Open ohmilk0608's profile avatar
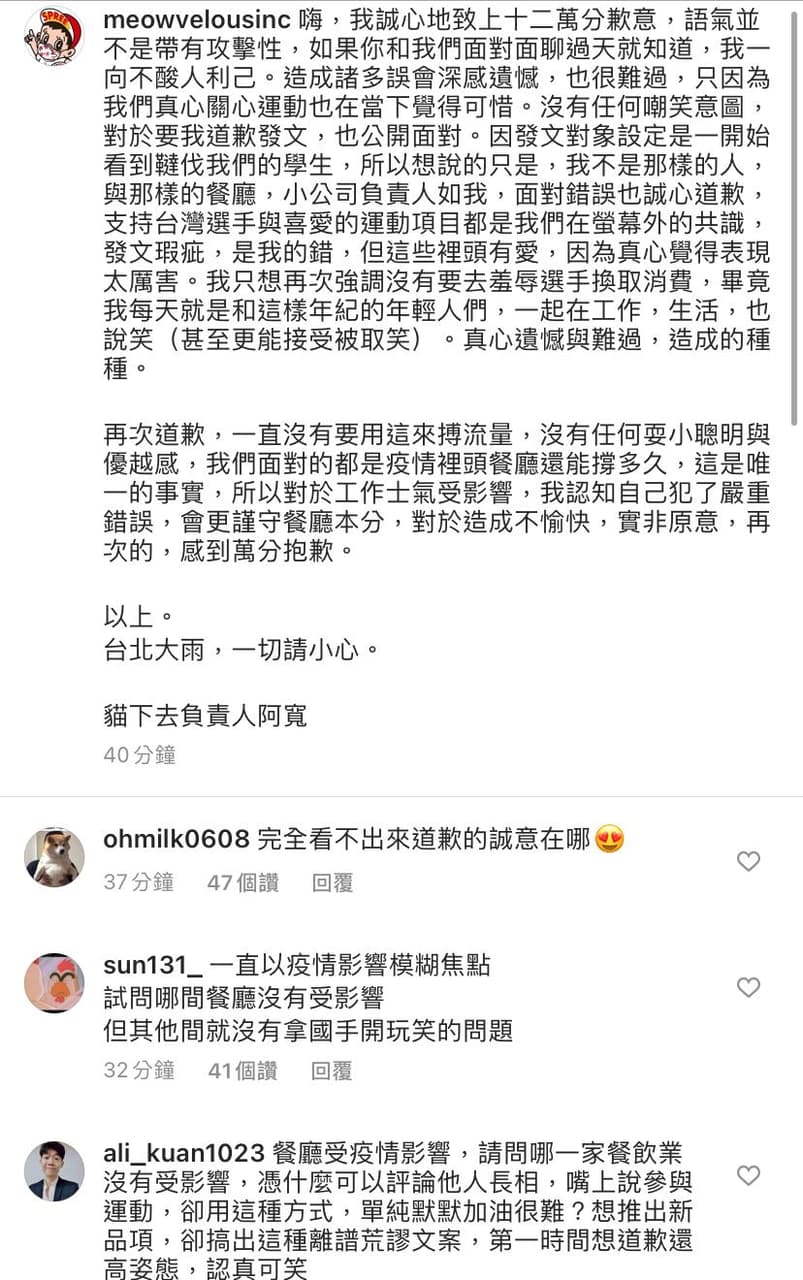Screen dimensions: 803x1280 54,857
